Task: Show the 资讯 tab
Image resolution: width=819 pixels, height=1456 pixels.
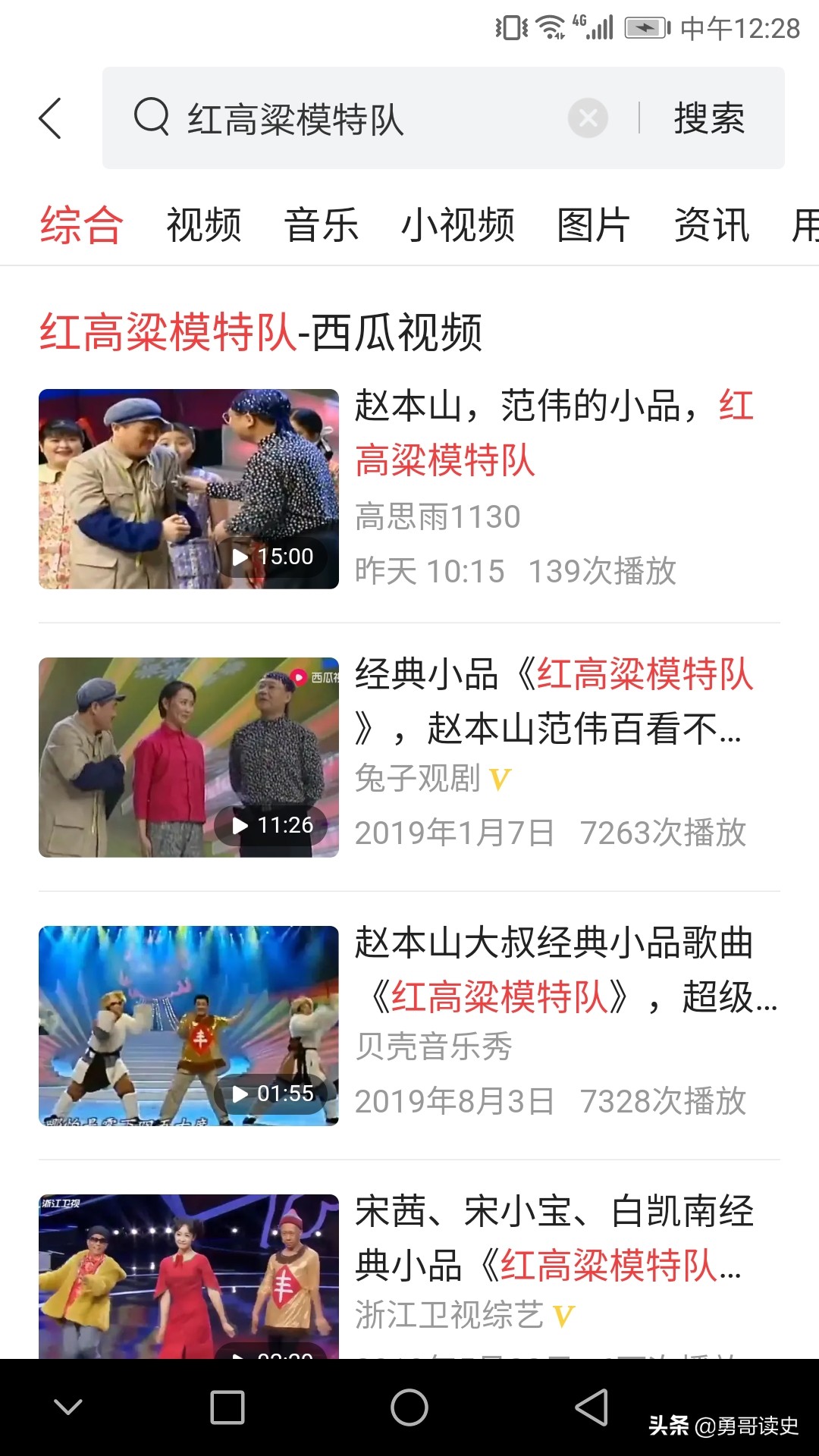Action: [x=712, y=225]
